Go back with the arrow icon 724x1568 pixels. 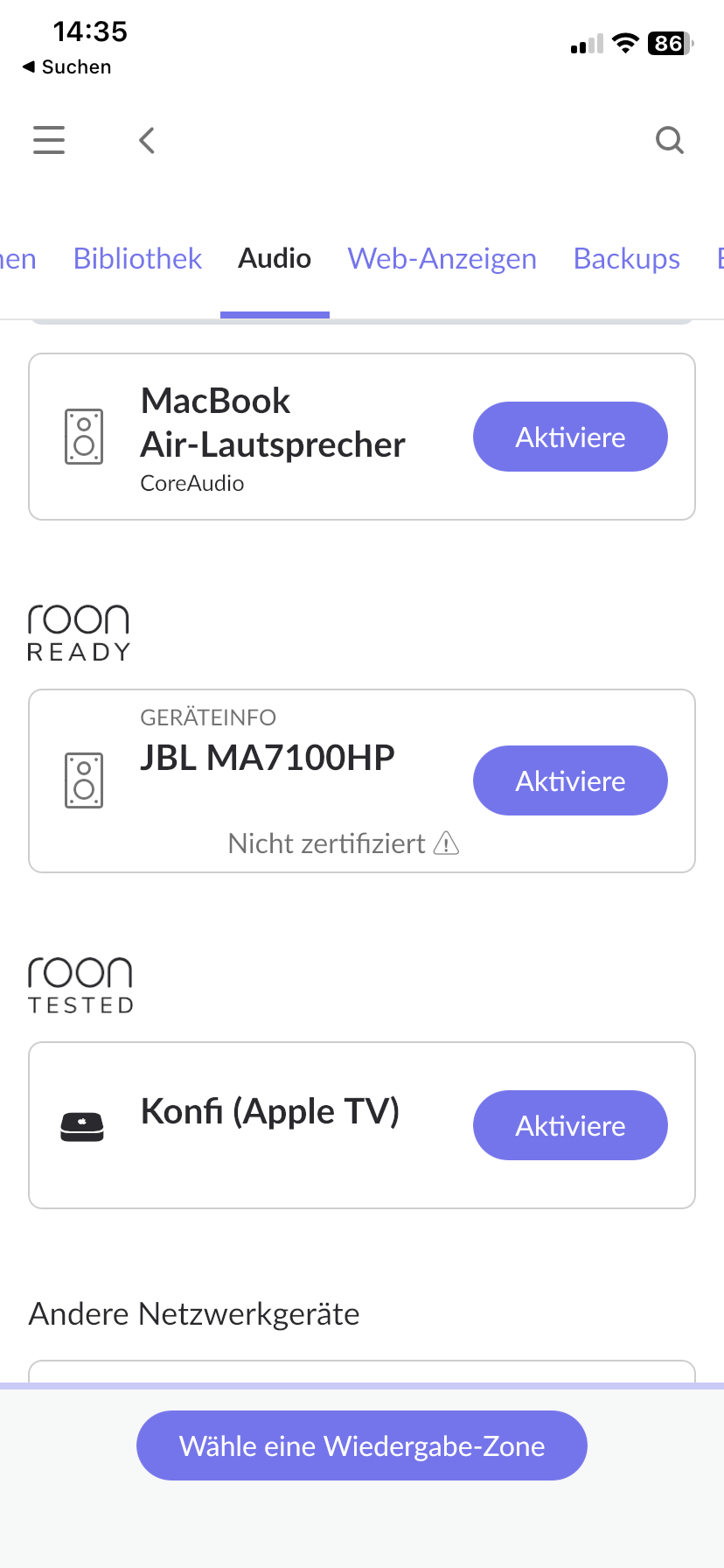[x=147, y=140]
